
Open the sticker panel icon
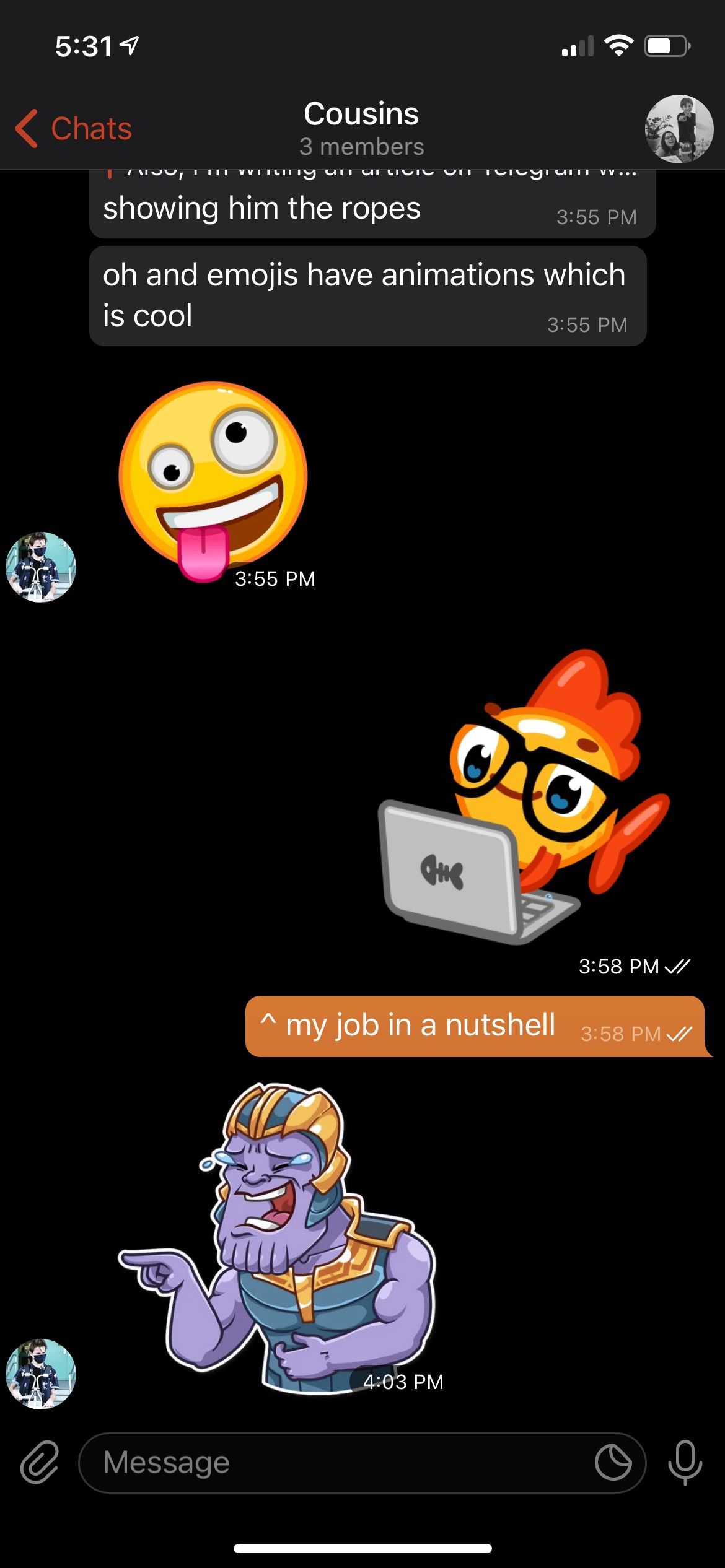click(613, 1463)
